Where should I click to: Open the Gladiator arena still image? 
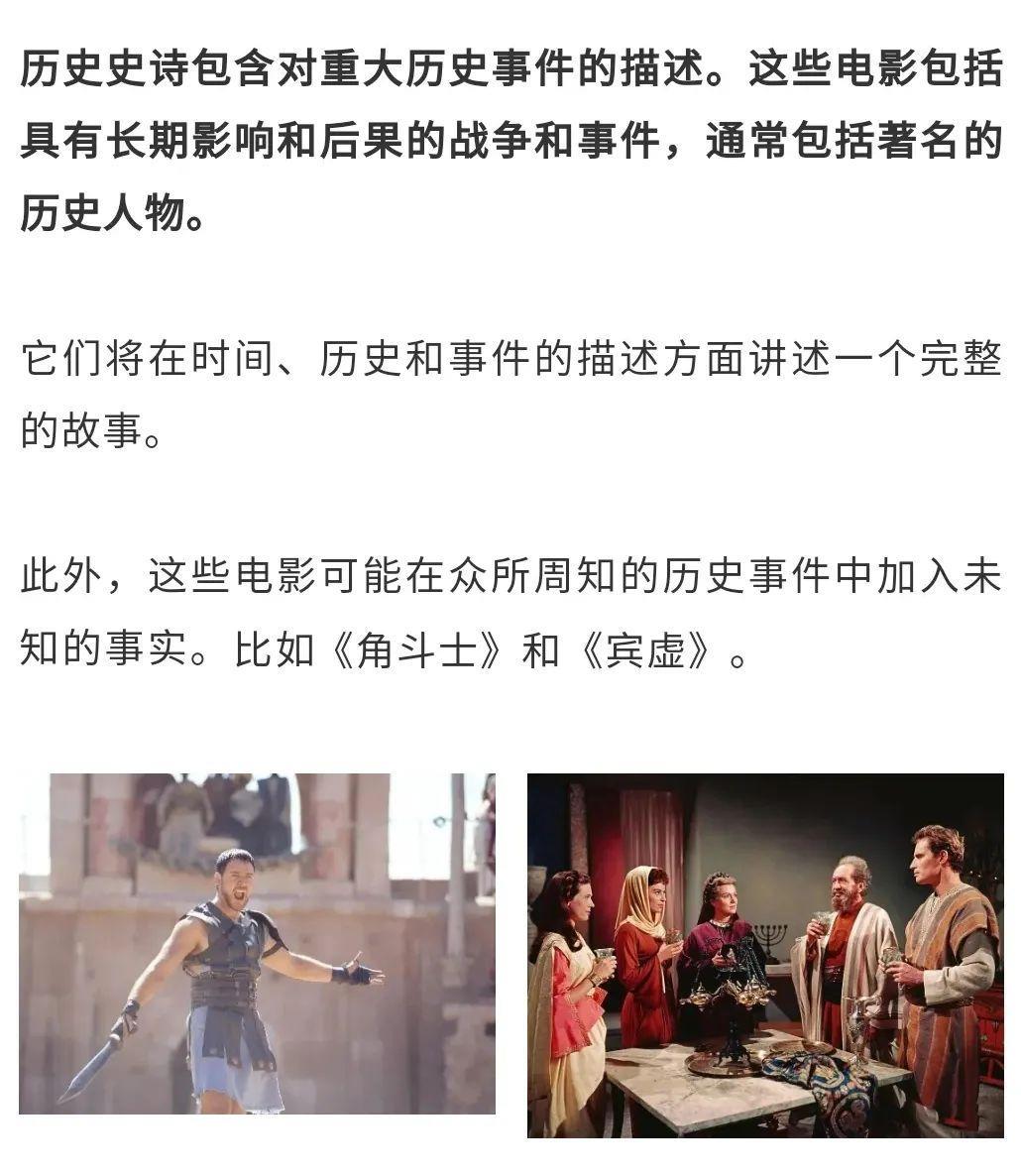(x=257, y=943)
